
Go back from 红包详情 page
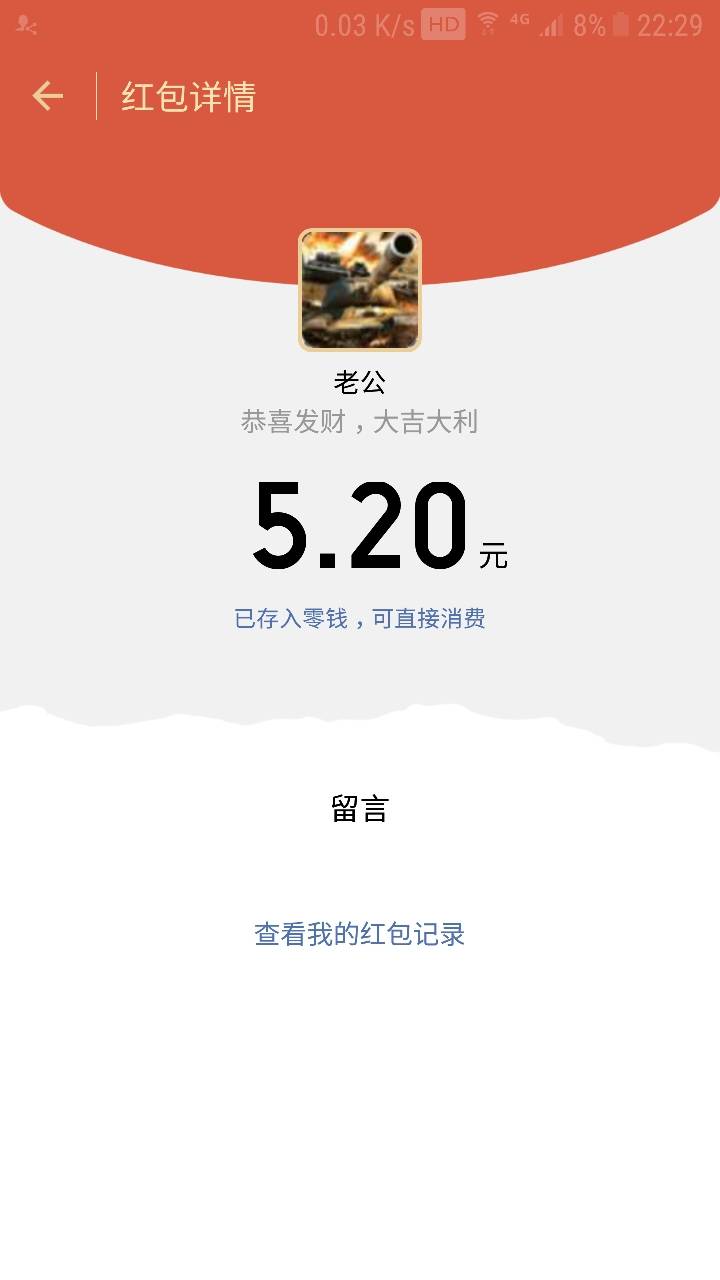click(47, 96)
